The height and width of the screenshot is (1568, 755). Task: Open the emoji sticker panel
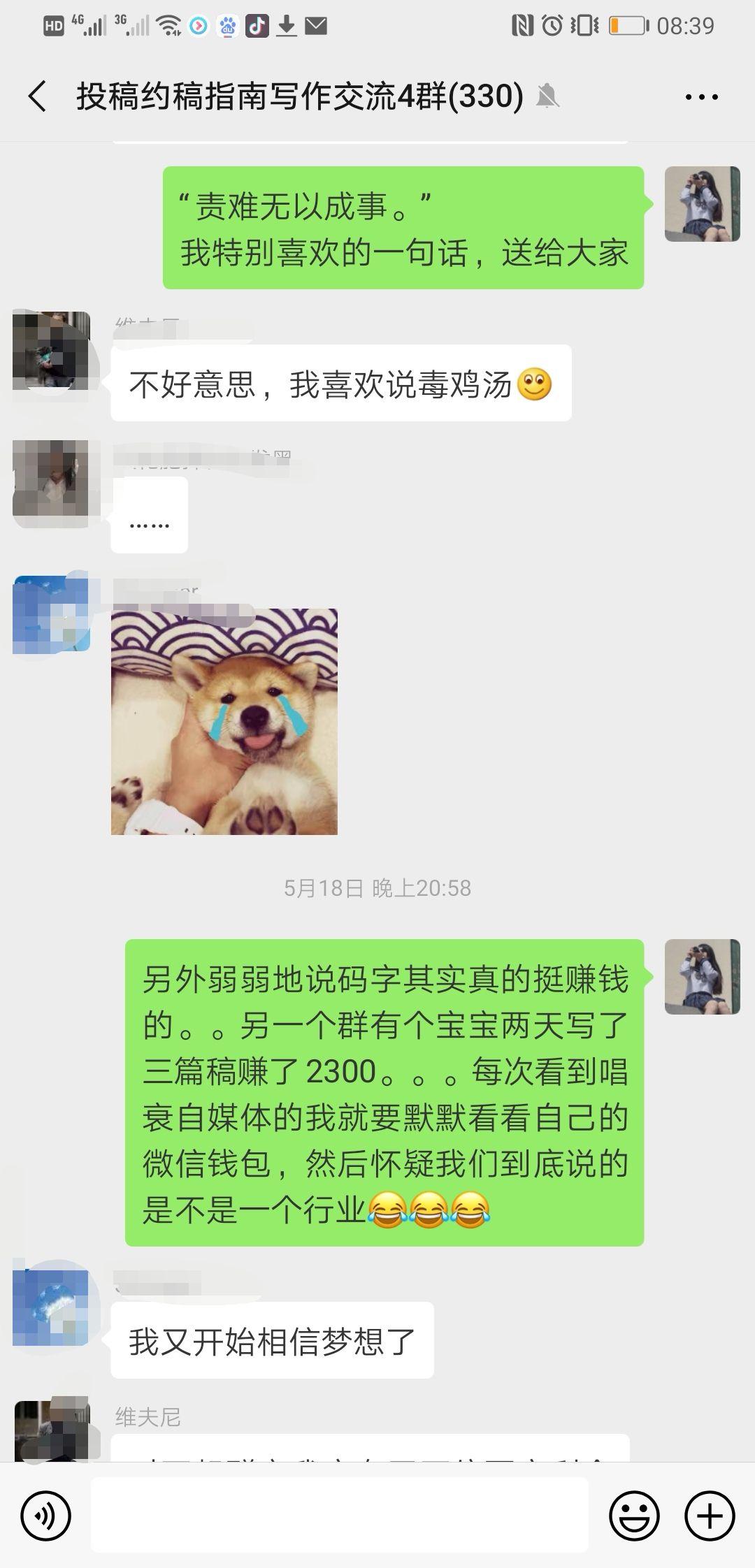pos(634,1516)
